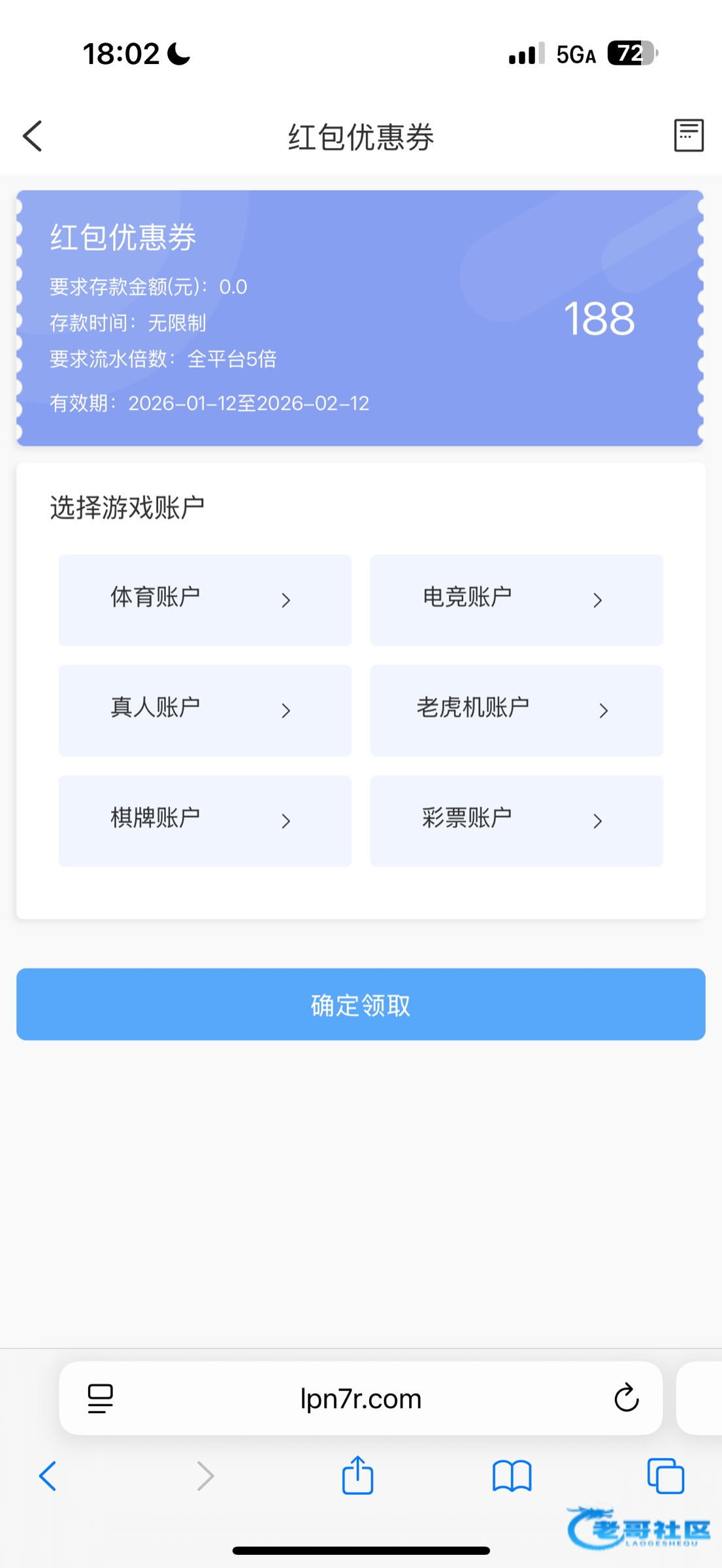Show all open browser tabs
Viewport: 722px width, 1568px height.
coord(665,1476)
